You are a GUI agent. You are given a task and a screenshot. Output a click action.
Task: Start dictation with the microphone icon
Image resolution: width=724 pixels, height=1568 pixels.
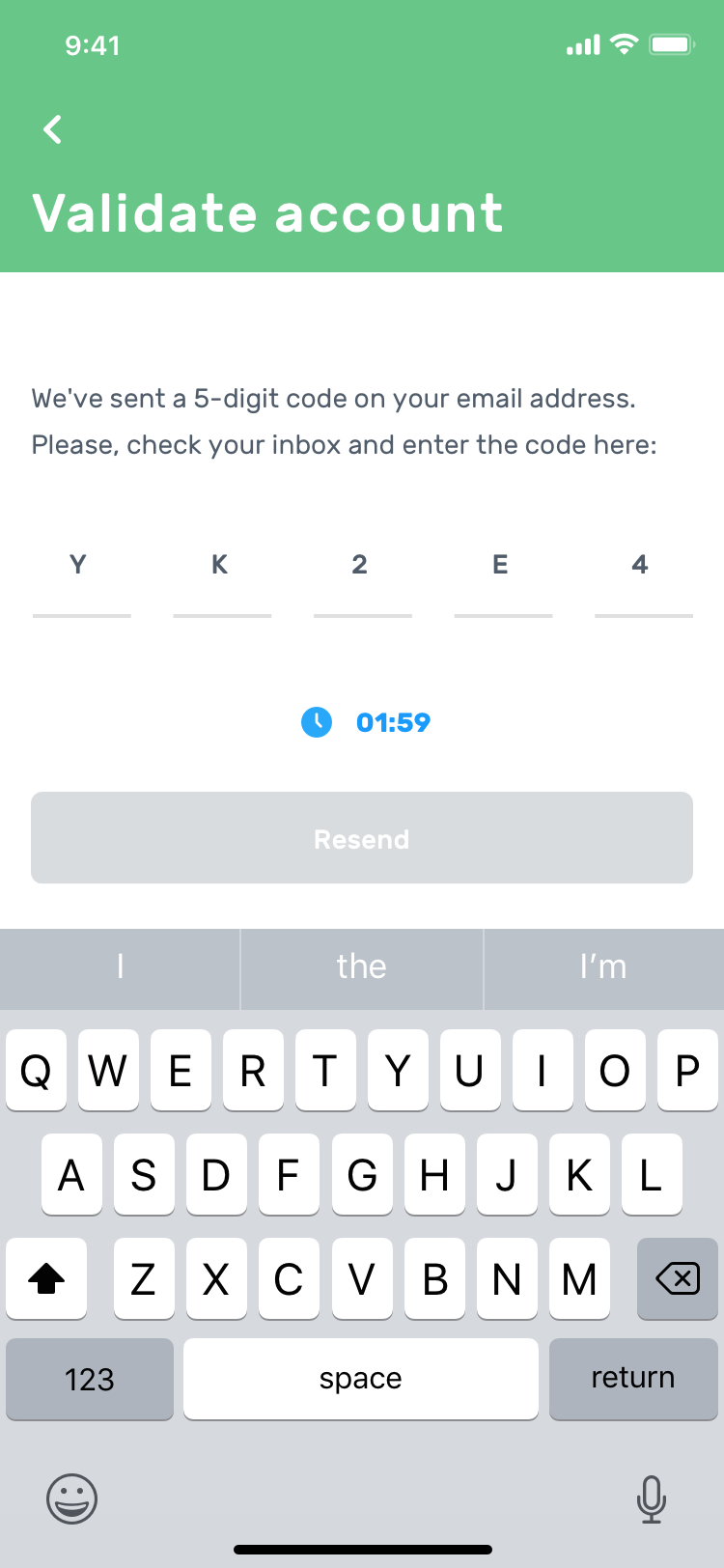tap(652, 1498)
